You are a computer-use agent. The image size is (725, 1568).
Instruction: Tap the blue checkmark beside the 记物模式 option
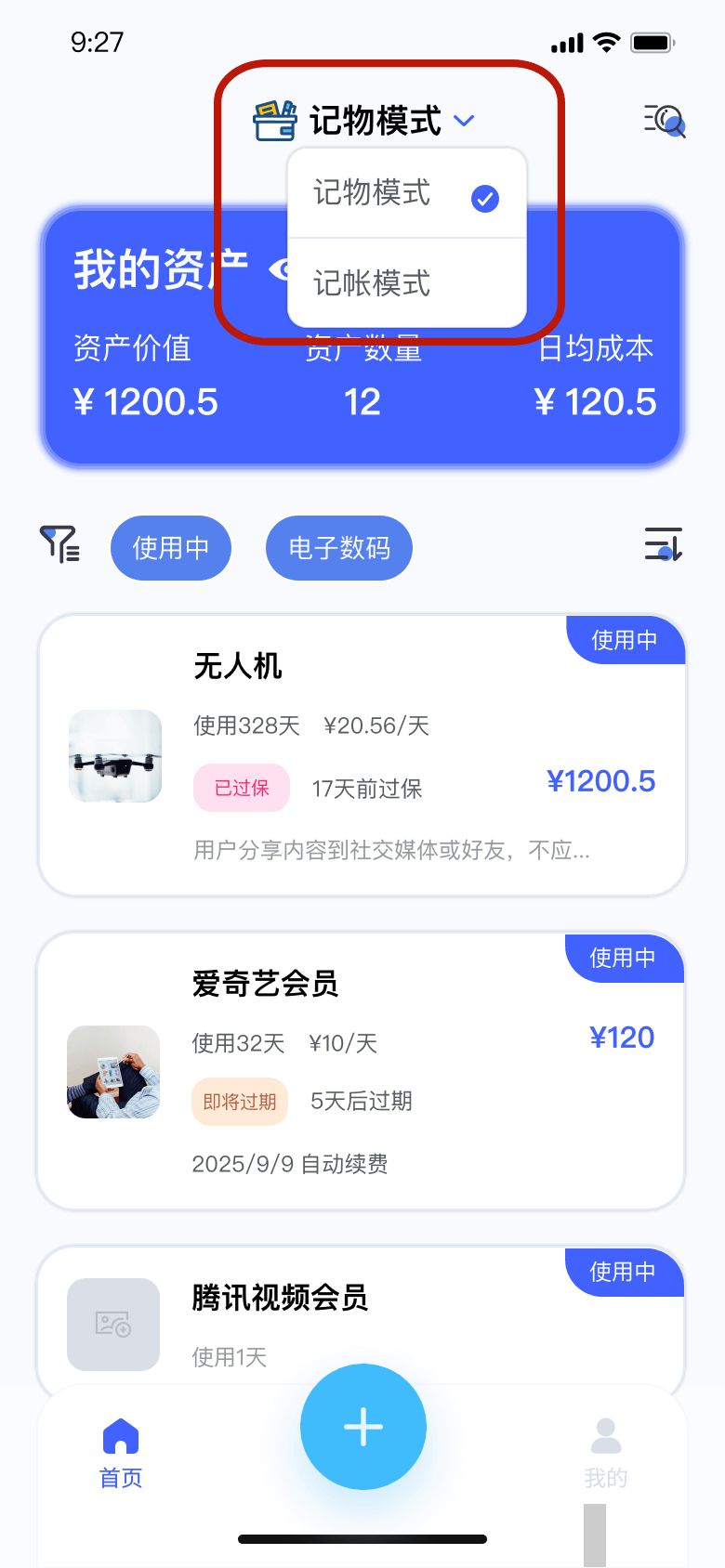pyautogui.click(x=484, y=197)
